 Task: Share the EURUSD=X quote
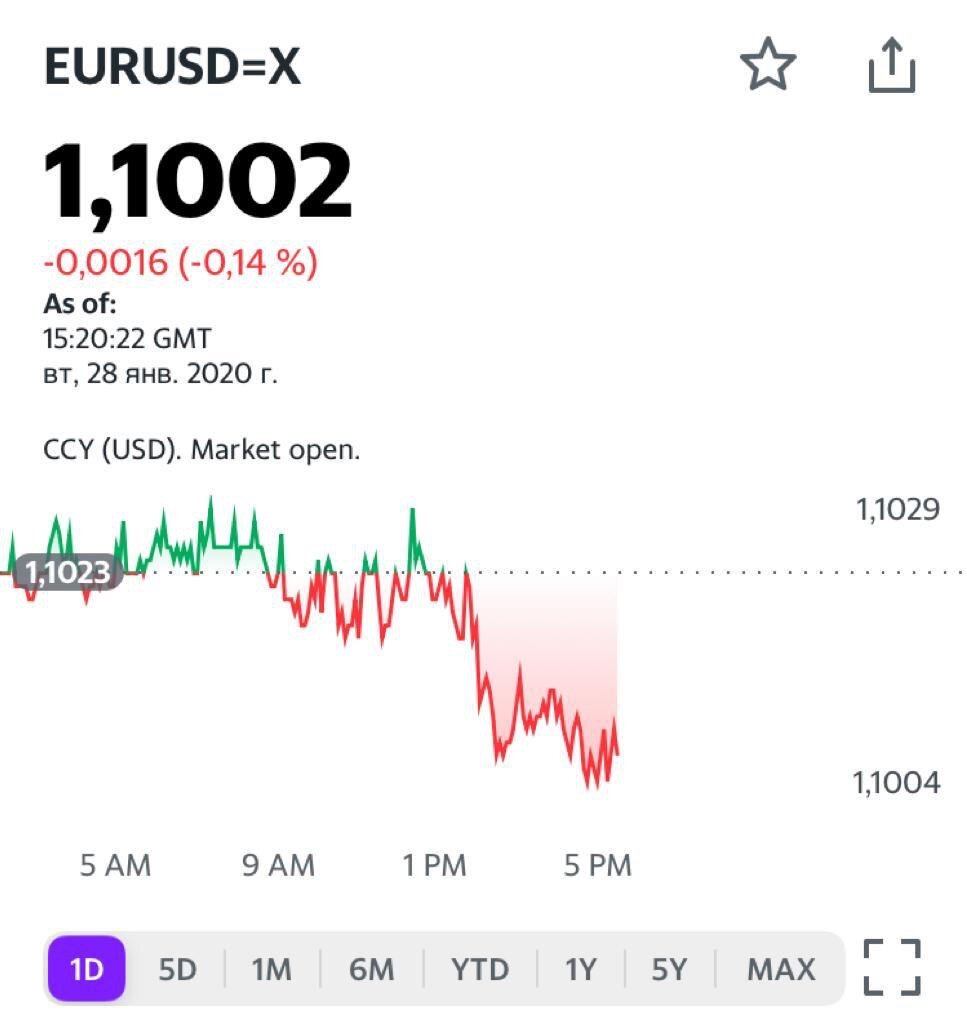point(890,66)
